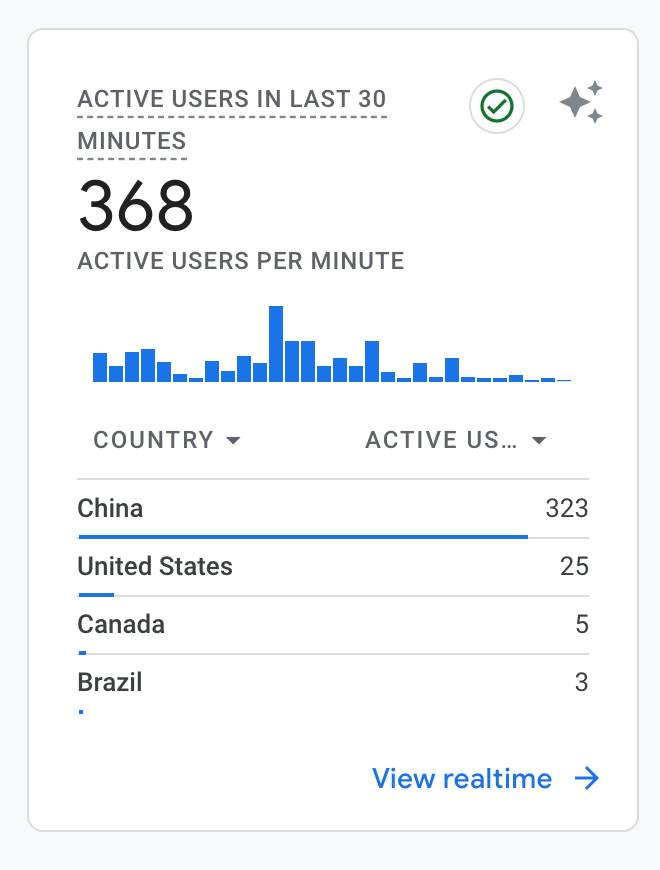
Task: Expand the Active Users metric dropdown
Action: (455, 440)
